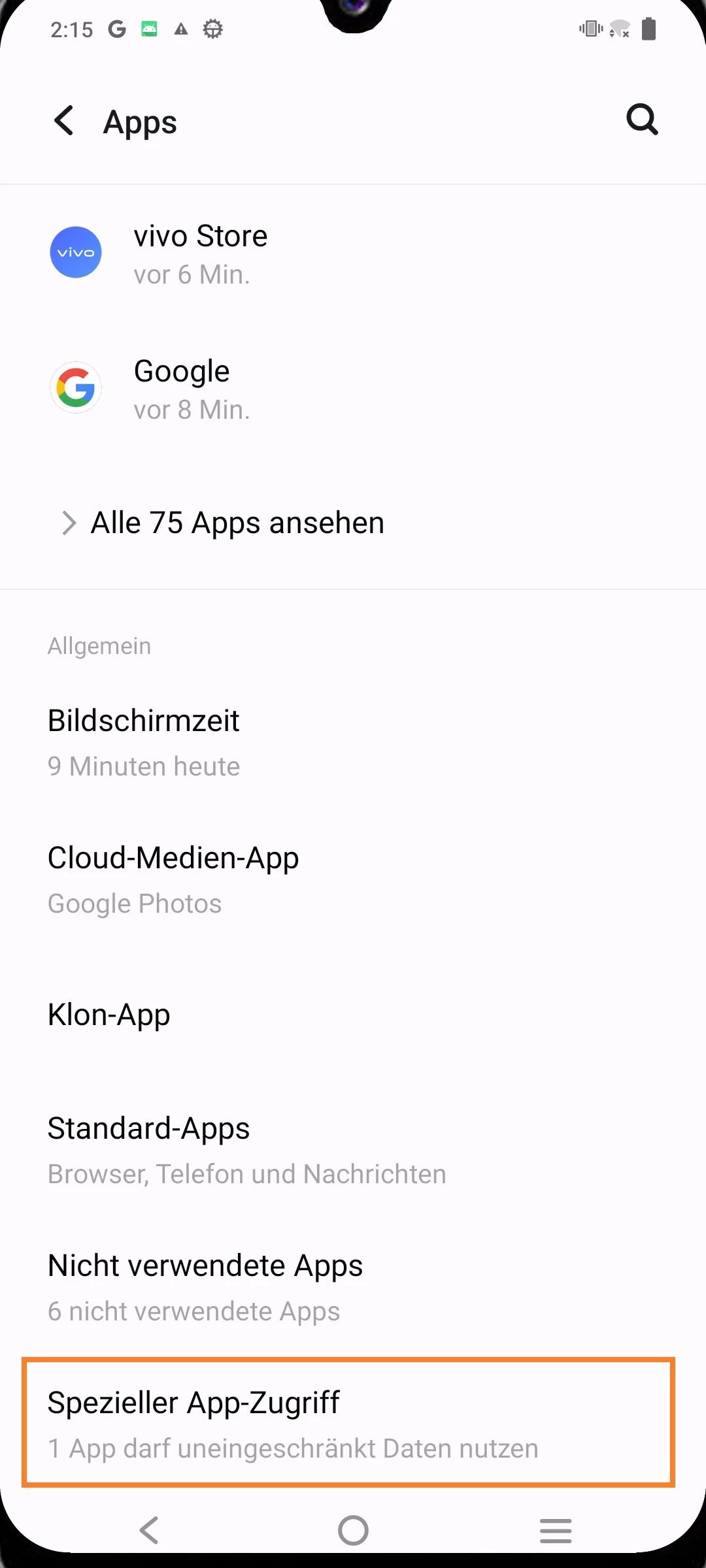Open recent apps from navigation bar

point(556,1530)
